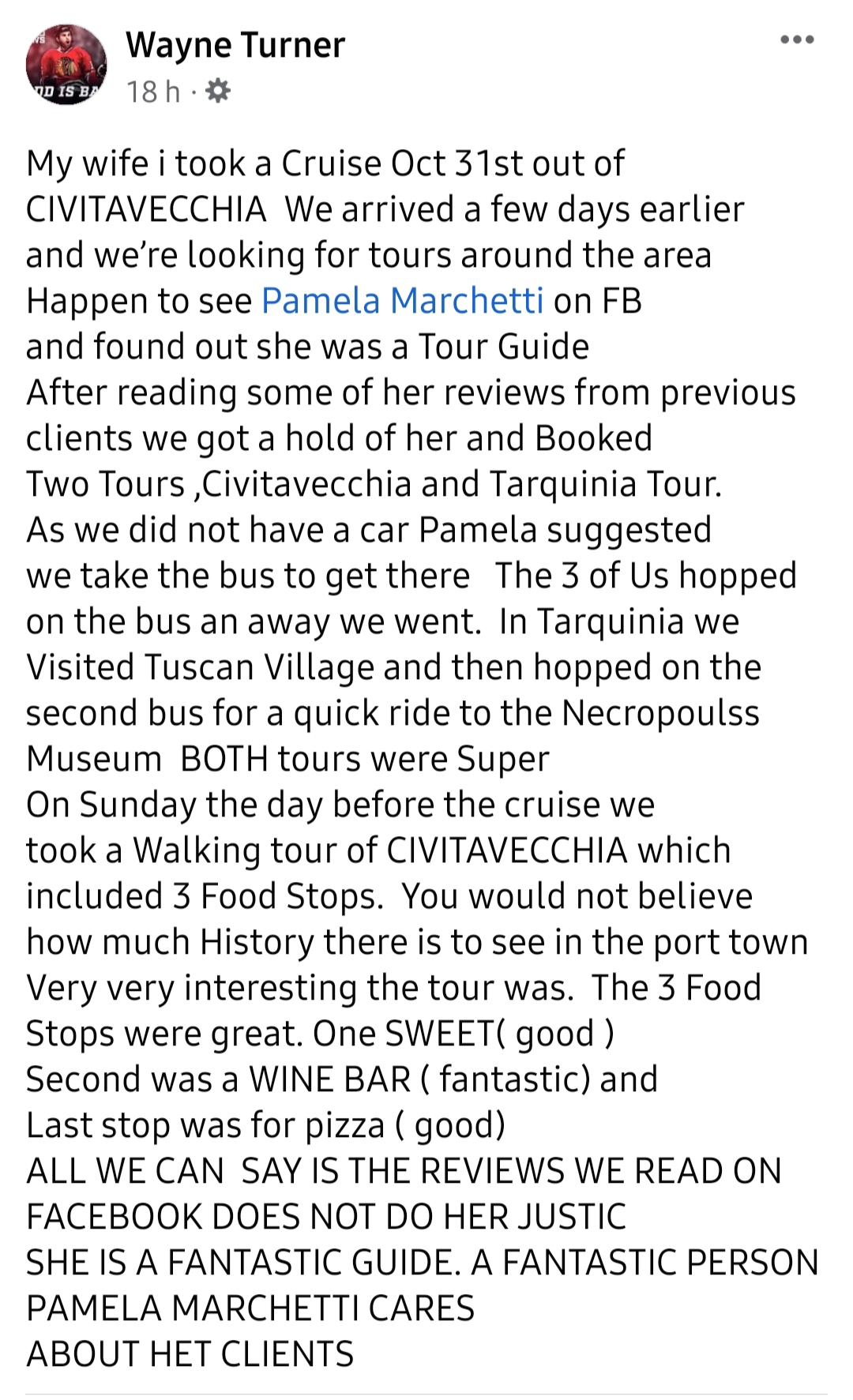Open the post's three-dot overflow menu
This screenshot has height=1400, width=853.
[x=797, y=39]
